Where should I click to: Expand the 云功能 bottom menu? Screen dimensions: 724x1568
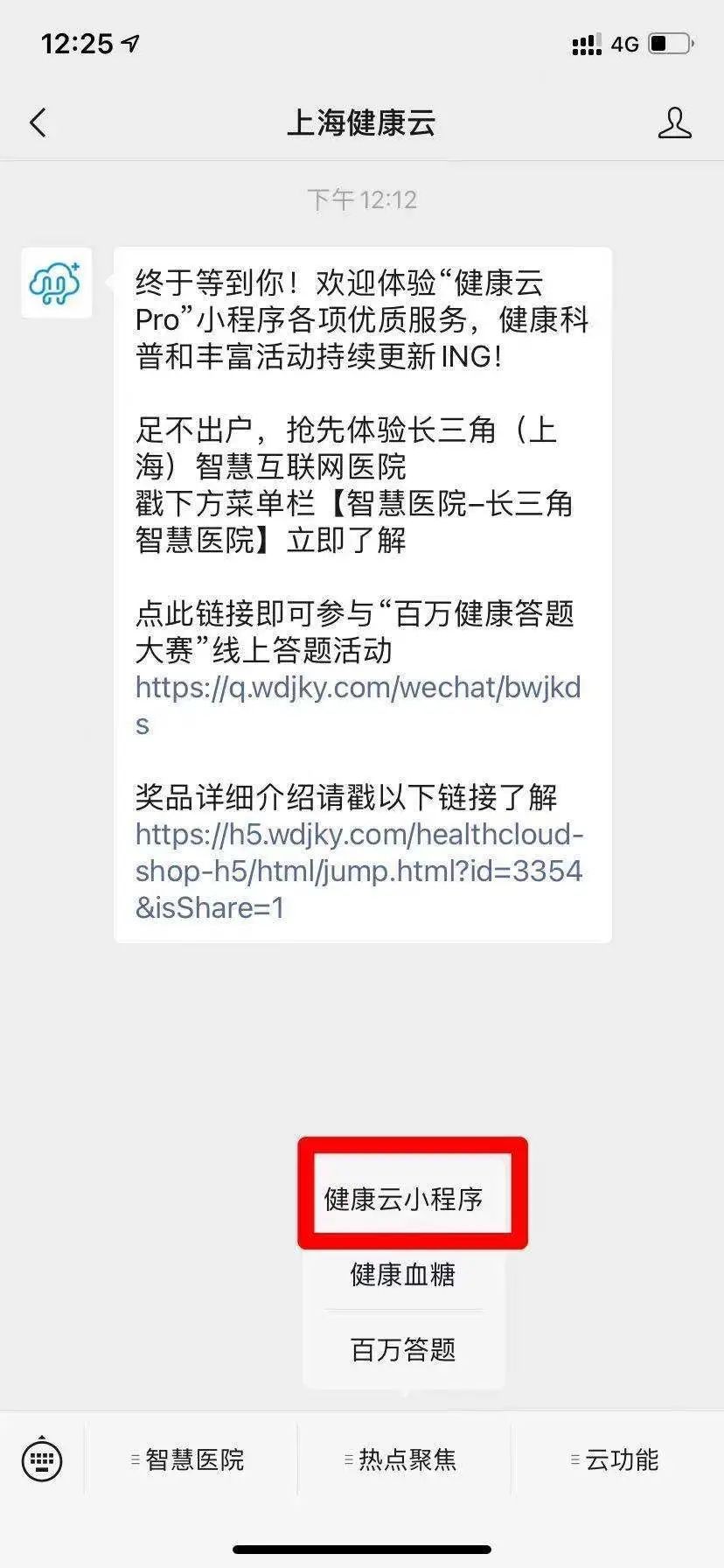[616, 1459]
